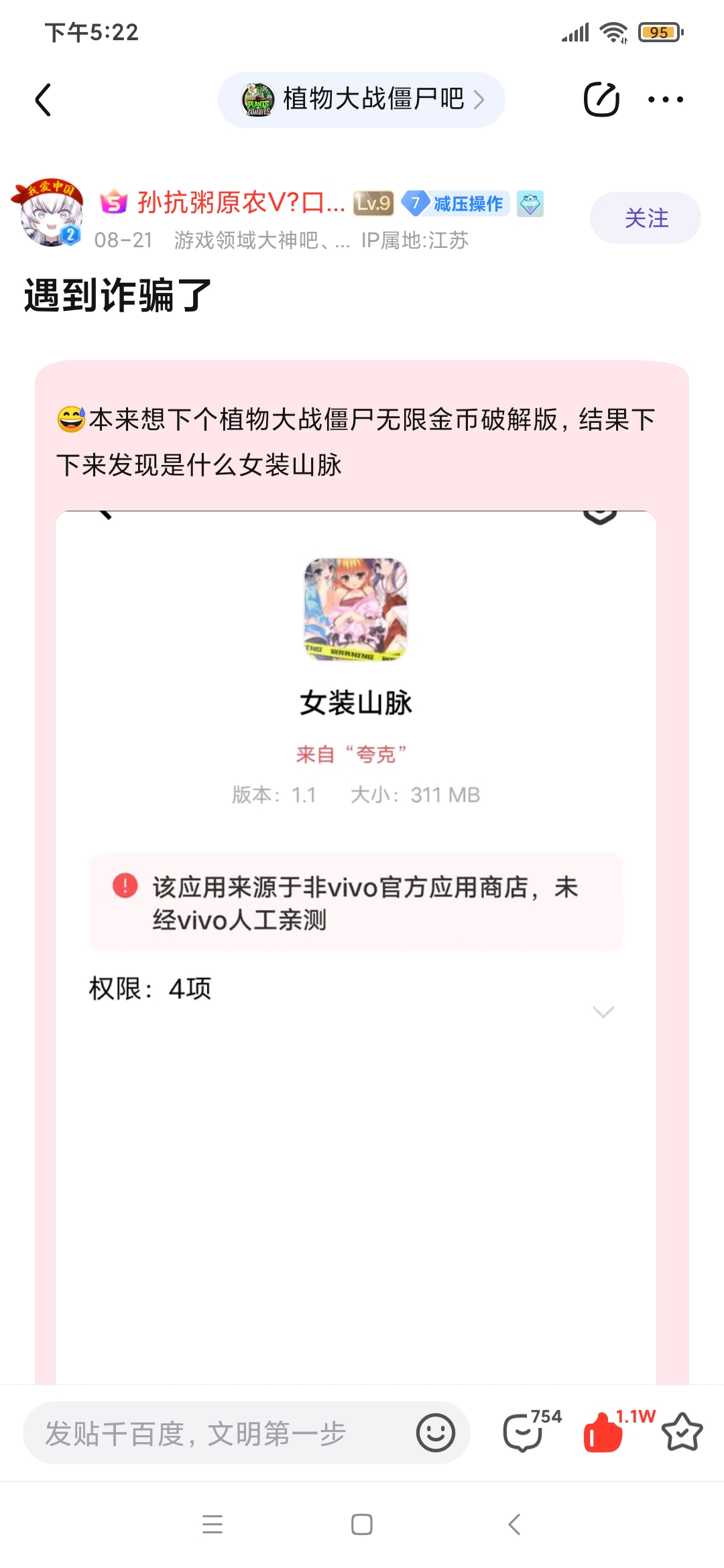Viewport: 724px width, 1568px height.
Task: Go back using the top-left arrow
Action: (x=43, y=100)
